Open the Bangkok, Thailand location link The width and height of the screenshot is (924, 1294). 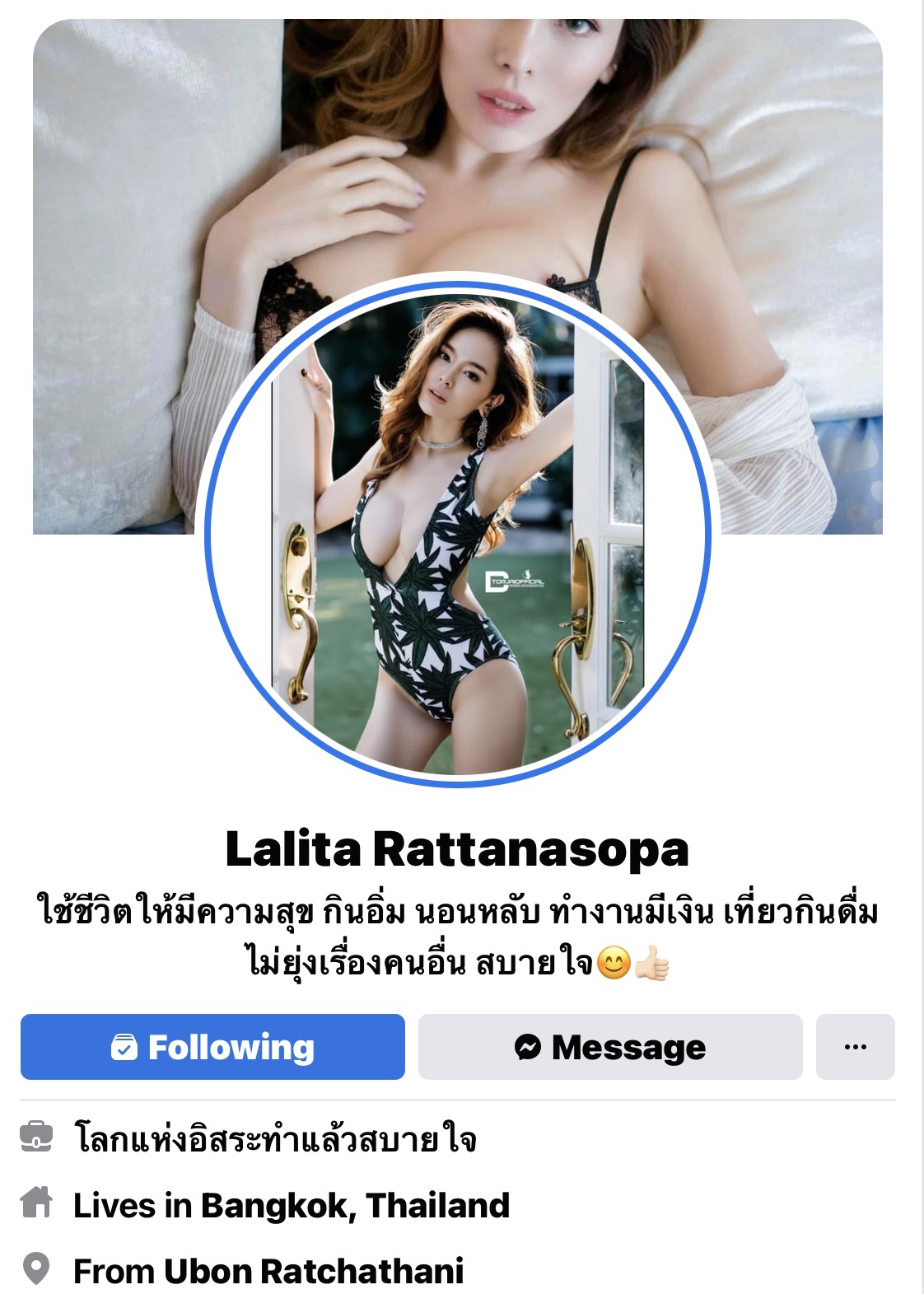355,1205
